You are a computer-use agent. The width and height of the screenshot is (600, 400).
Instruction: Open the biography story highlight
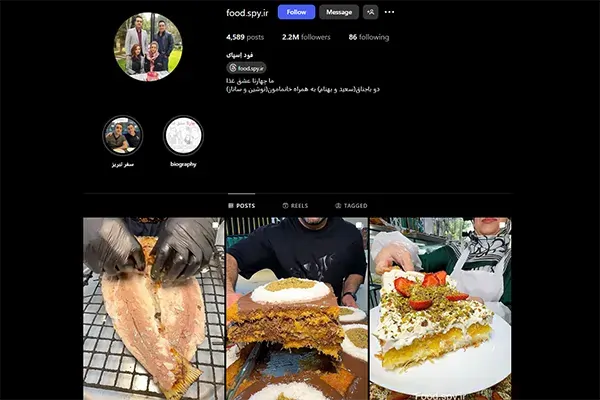click(x=183, y=135)
